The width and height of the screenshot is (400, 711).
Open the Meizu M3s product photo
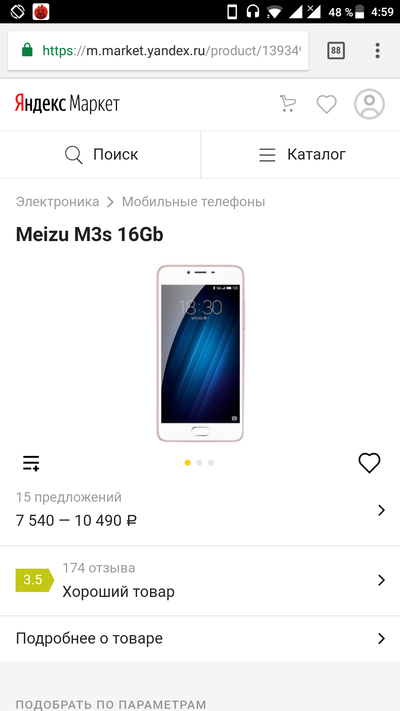click(x=200, y=353)
